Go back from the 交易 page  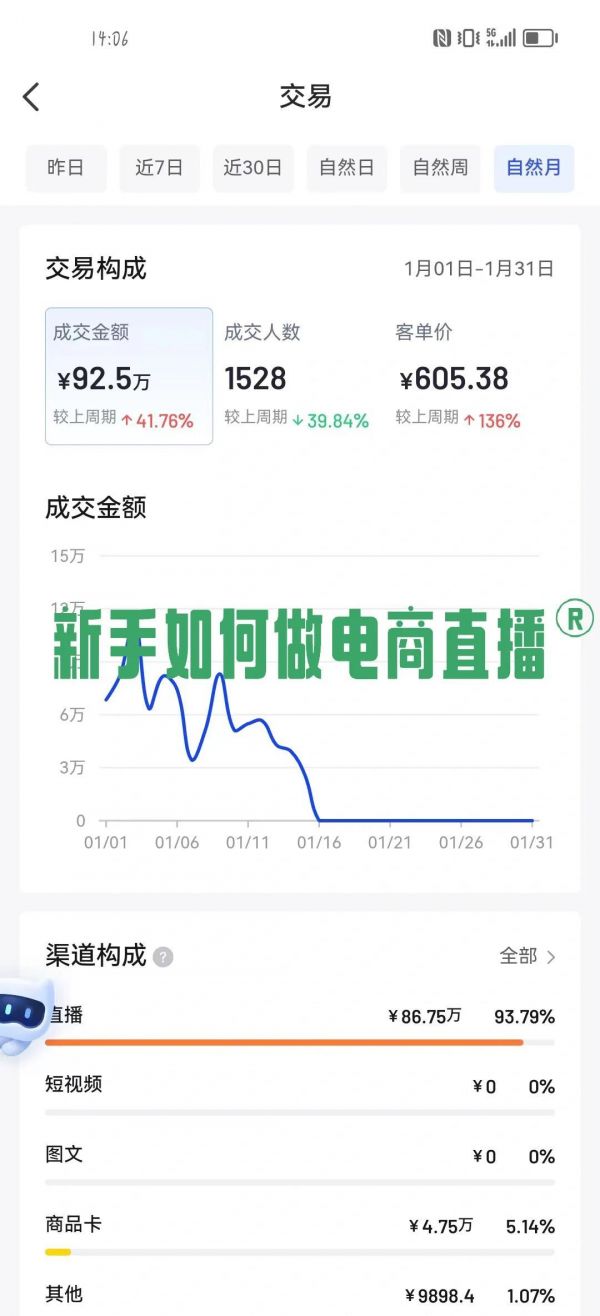coord(31,97)
